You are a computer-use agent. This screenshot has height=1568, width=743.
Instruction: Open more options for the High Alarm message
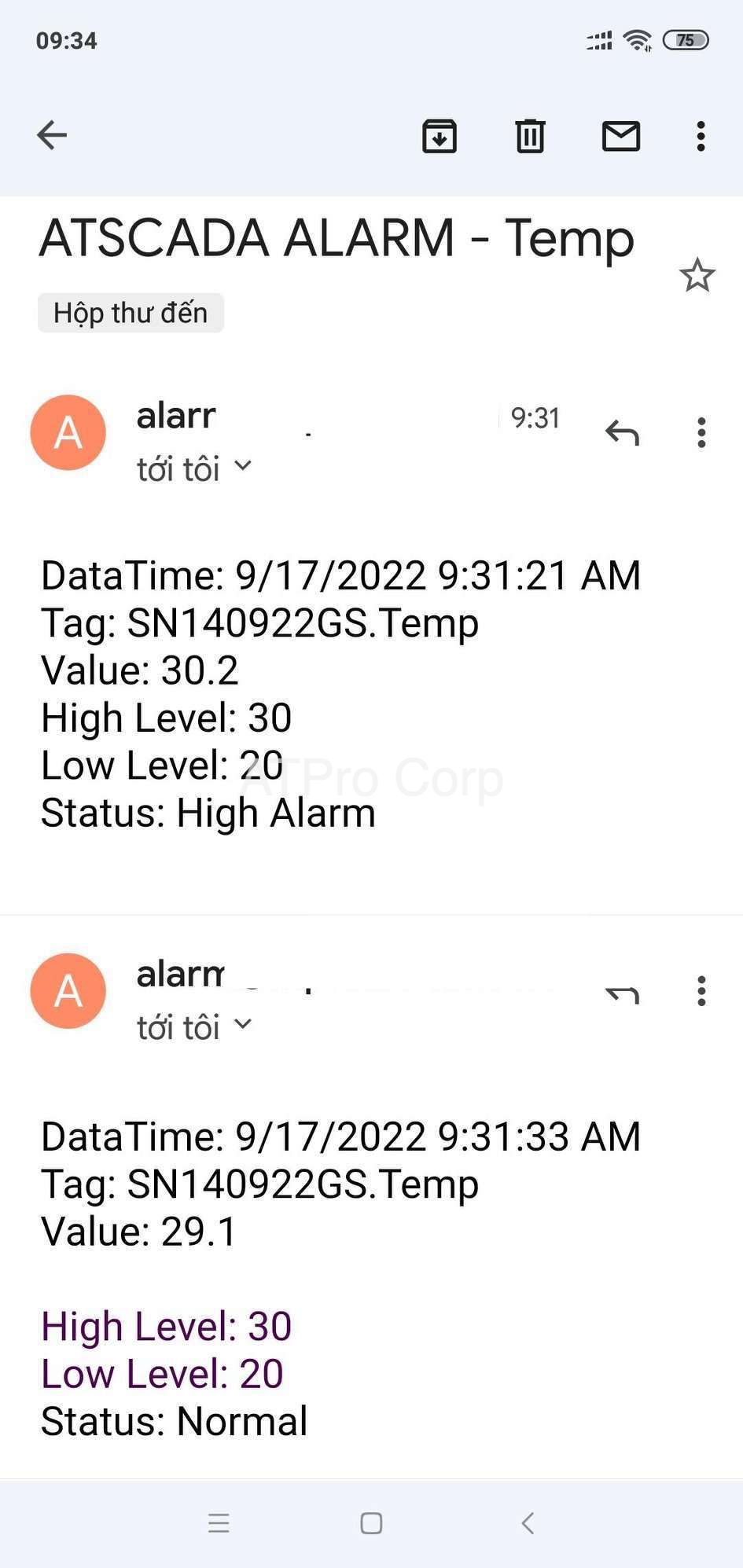pyautogui.click(x=701, y=432)
